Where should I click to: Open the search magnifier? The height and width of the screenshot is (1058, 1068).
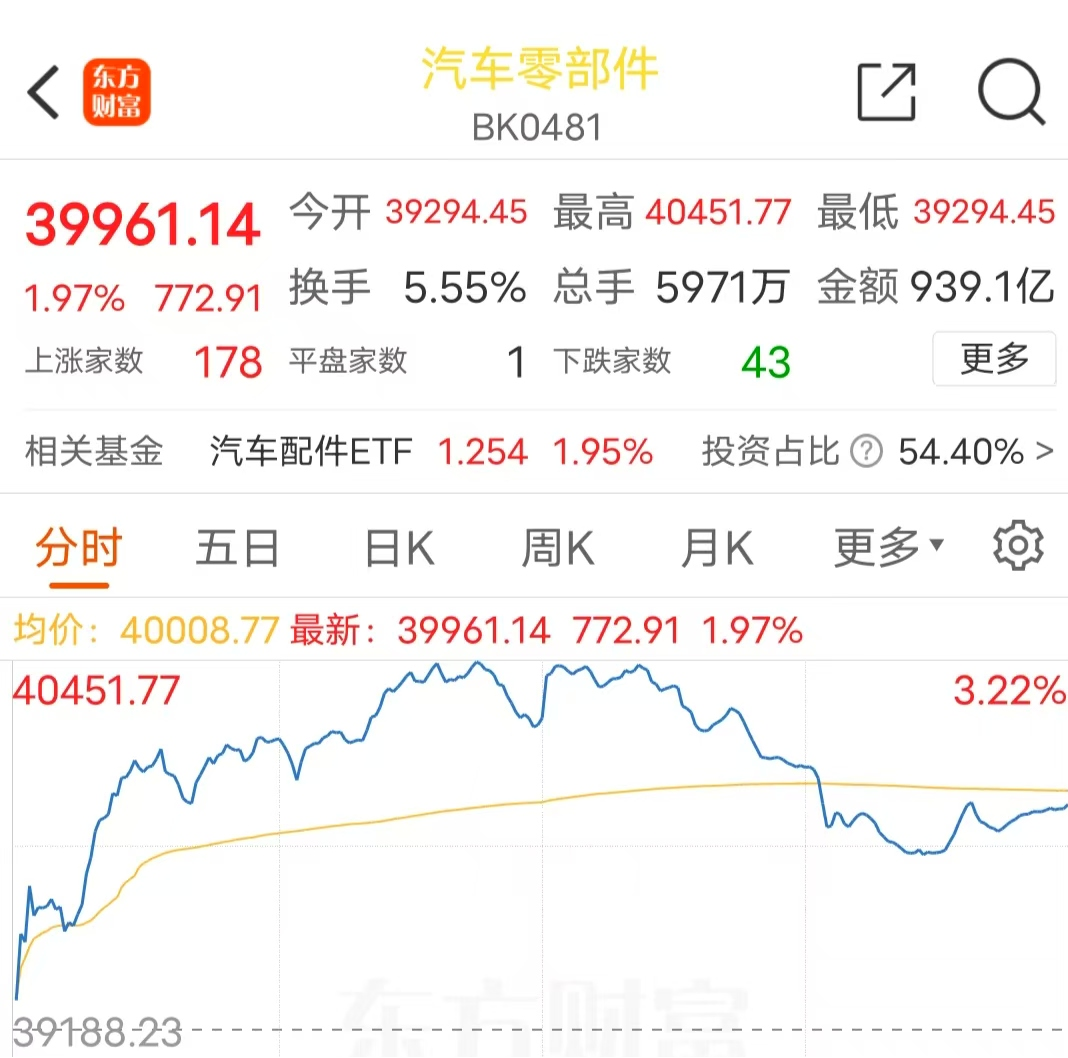click(1011, 93)
